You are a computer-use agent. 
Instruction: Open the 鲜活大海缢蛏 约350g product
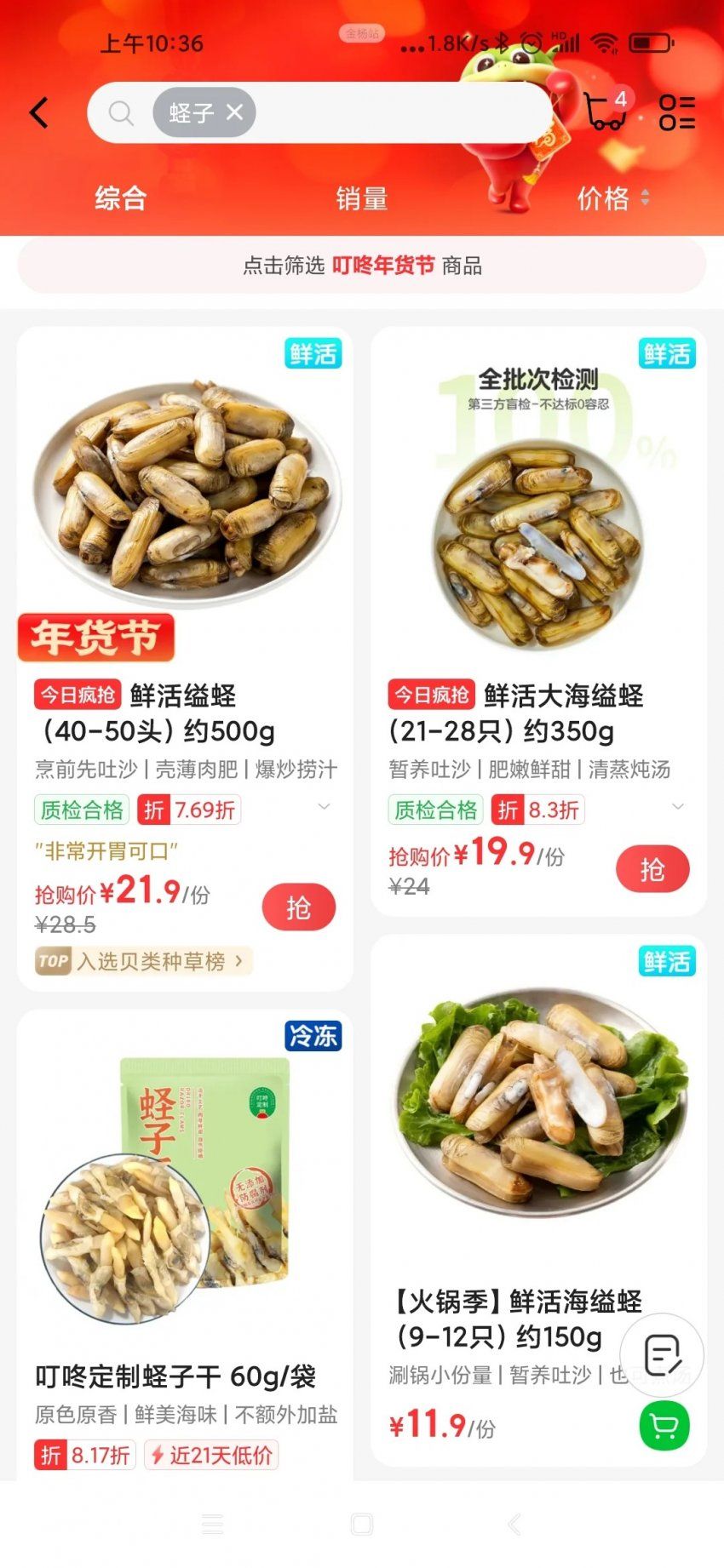[537, 713]
